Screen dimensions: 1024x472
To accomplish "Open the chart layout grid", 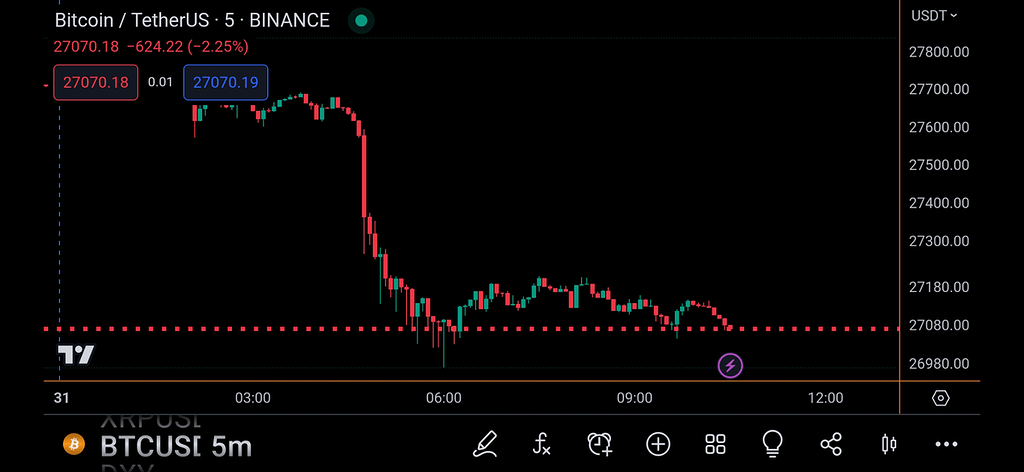I will [715, 443].
